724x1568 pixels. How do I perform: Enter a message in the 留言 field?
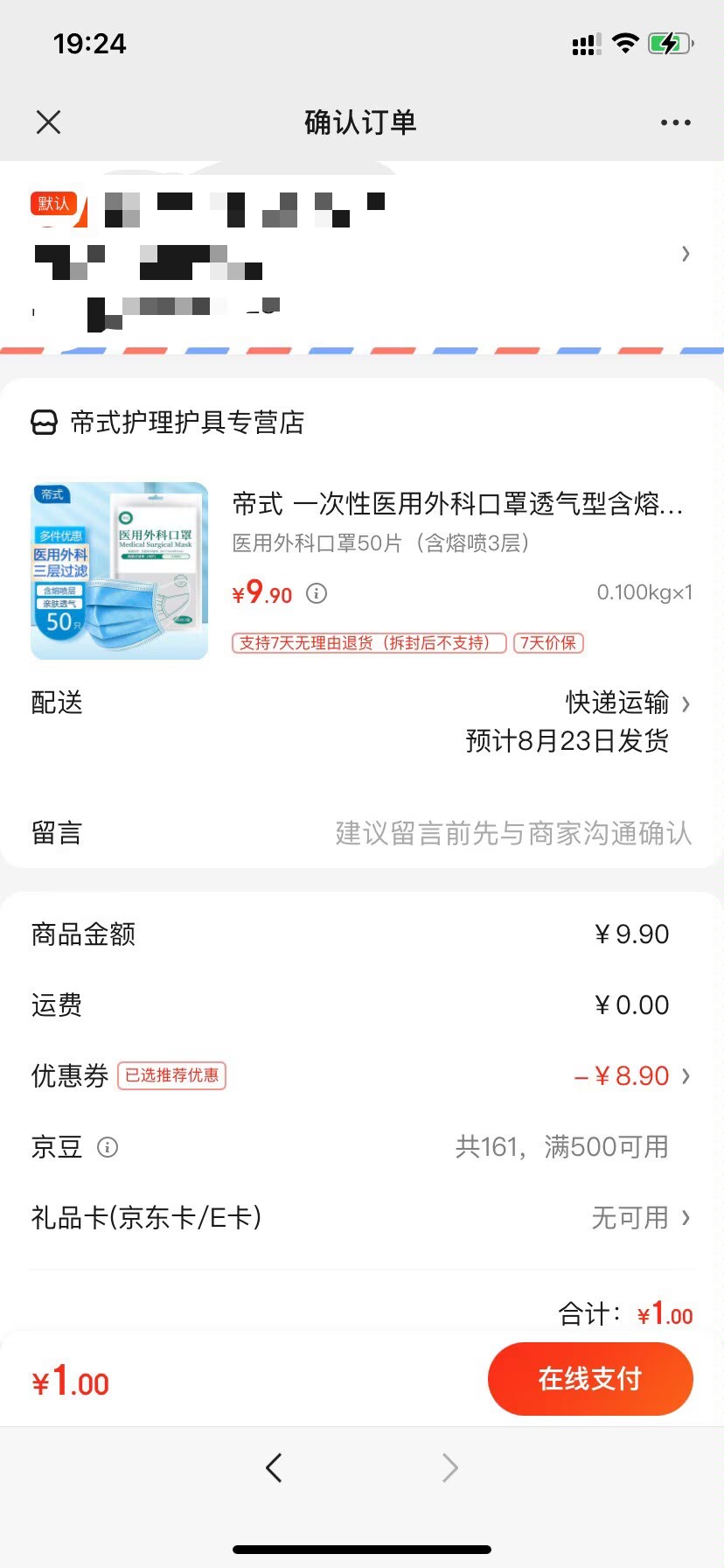click(512, 833)
